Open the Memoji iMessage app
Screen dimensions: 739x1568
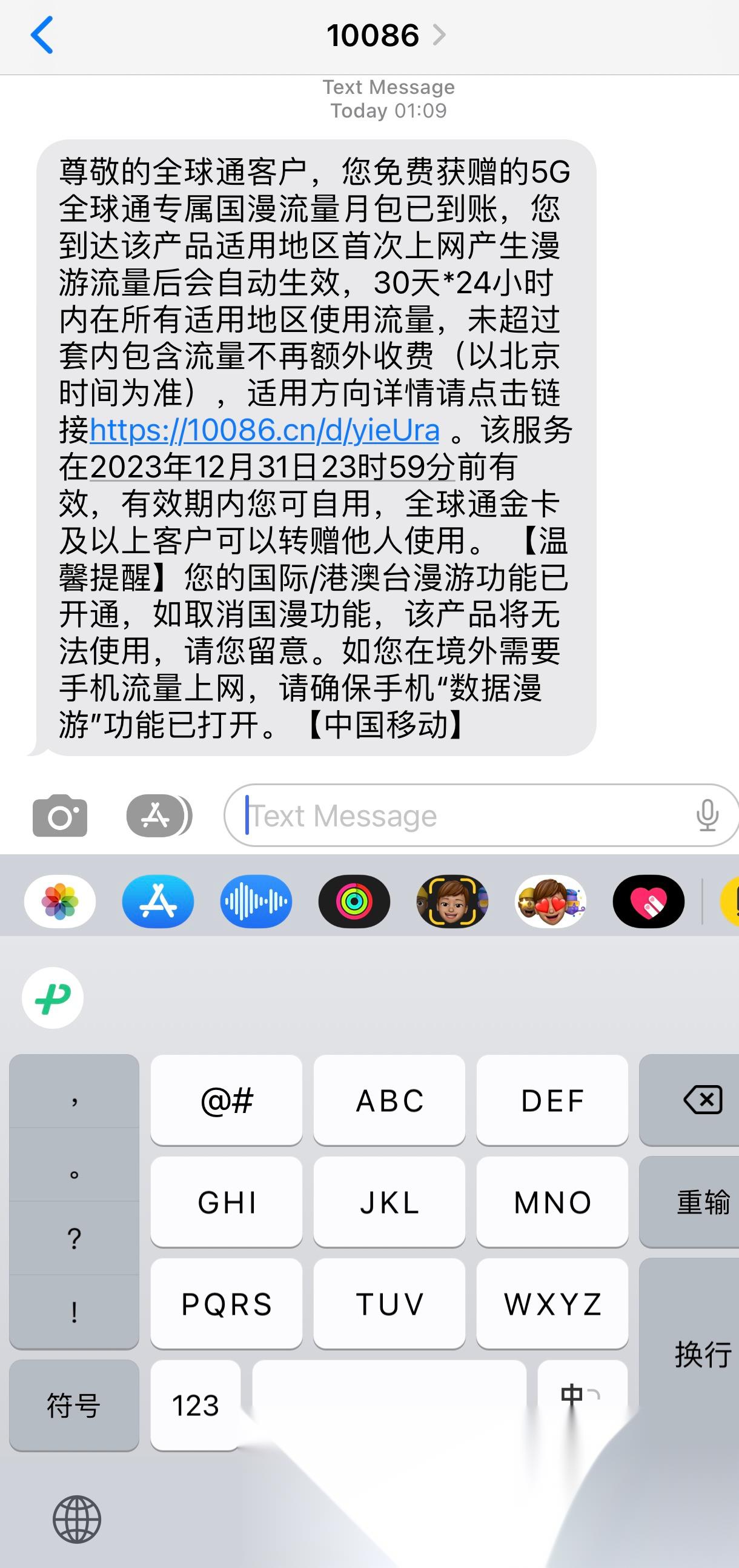point(452,902)
